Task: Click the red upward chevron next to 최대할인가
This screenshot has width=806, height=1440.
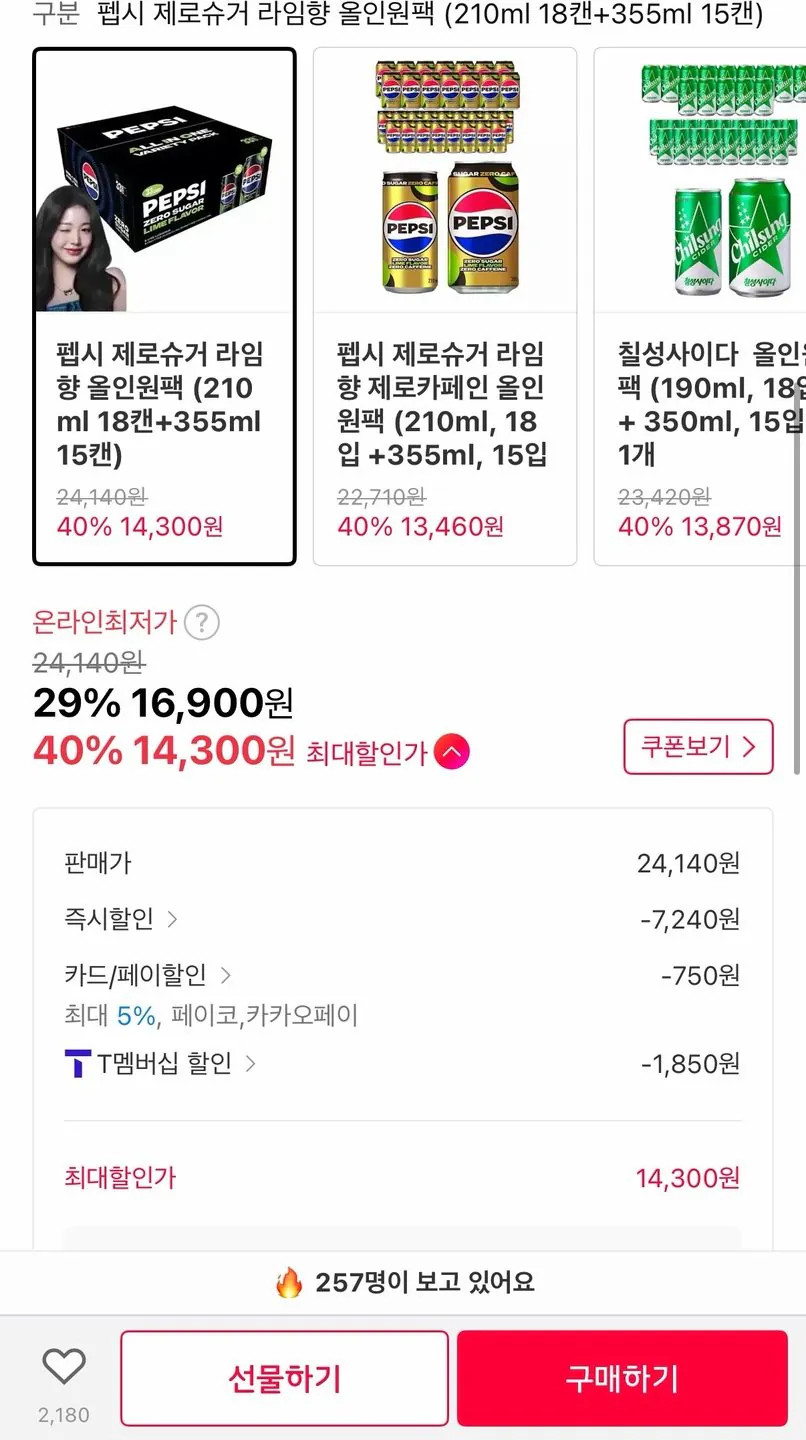Action: [450, 751]
